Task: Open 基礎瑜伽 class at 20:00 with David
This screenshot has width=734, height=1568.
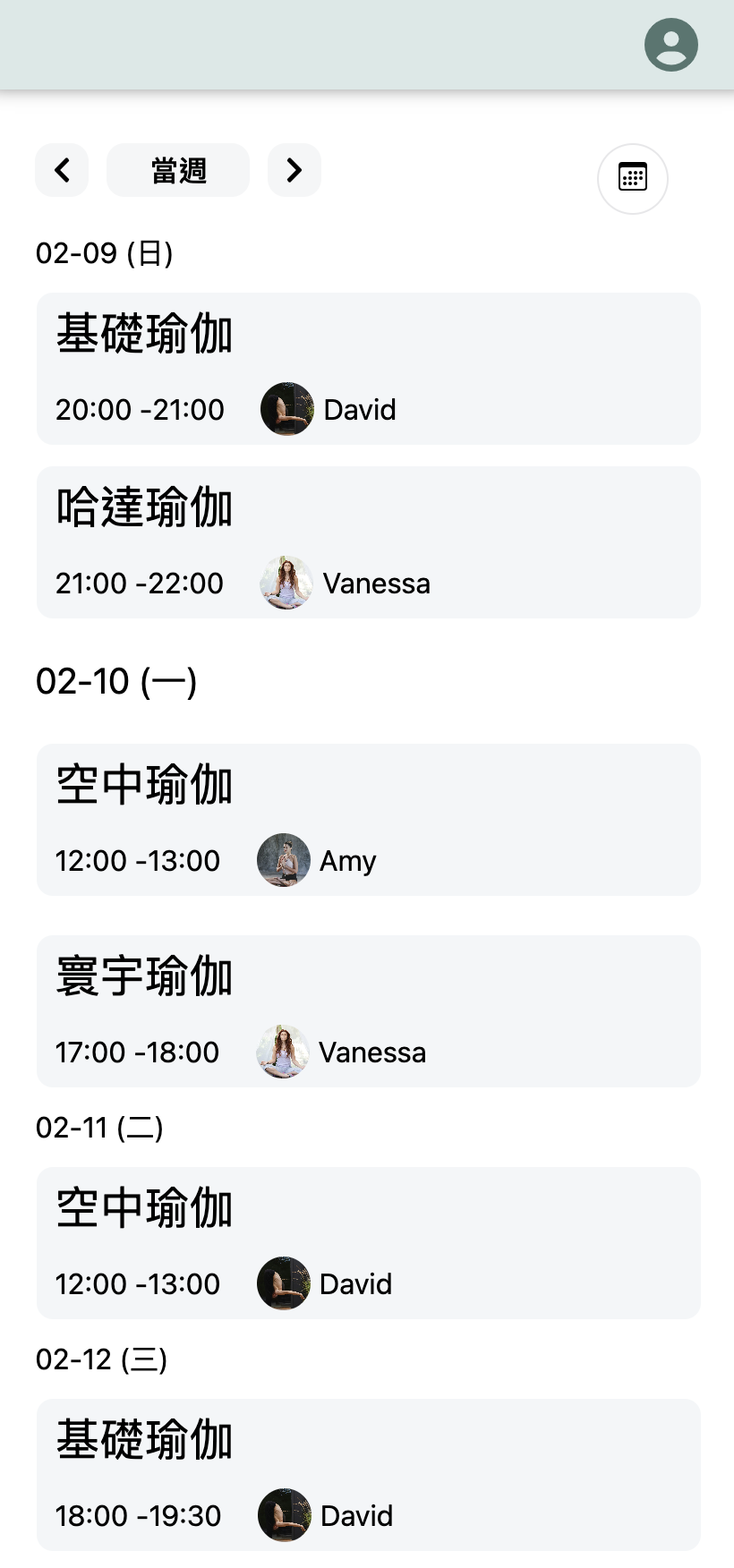Action: pyautogui.click(x=368, y=369)
